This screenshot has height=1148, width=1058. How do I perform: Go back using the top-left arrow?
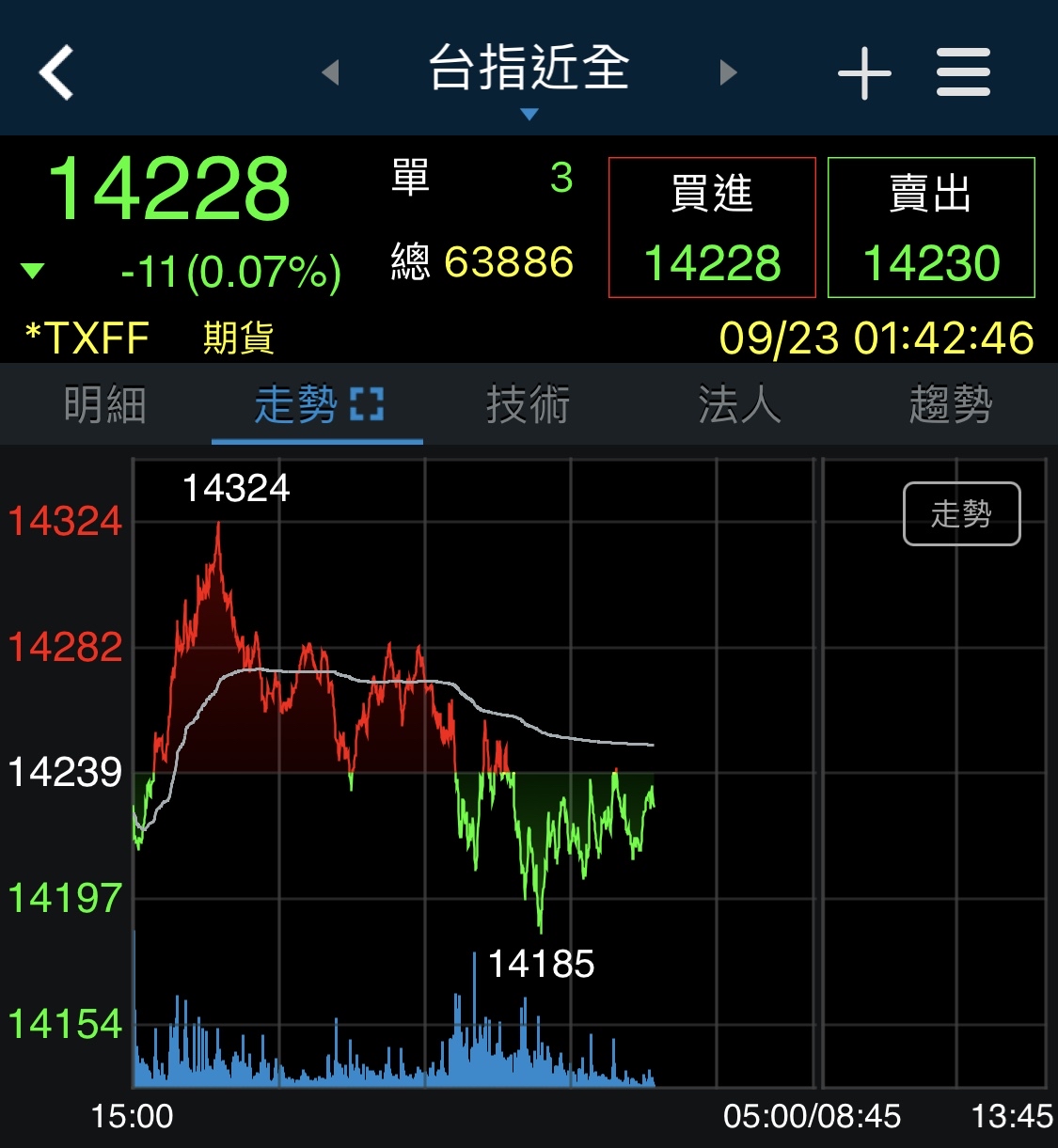pyautogui.click(x=56, y=72)
